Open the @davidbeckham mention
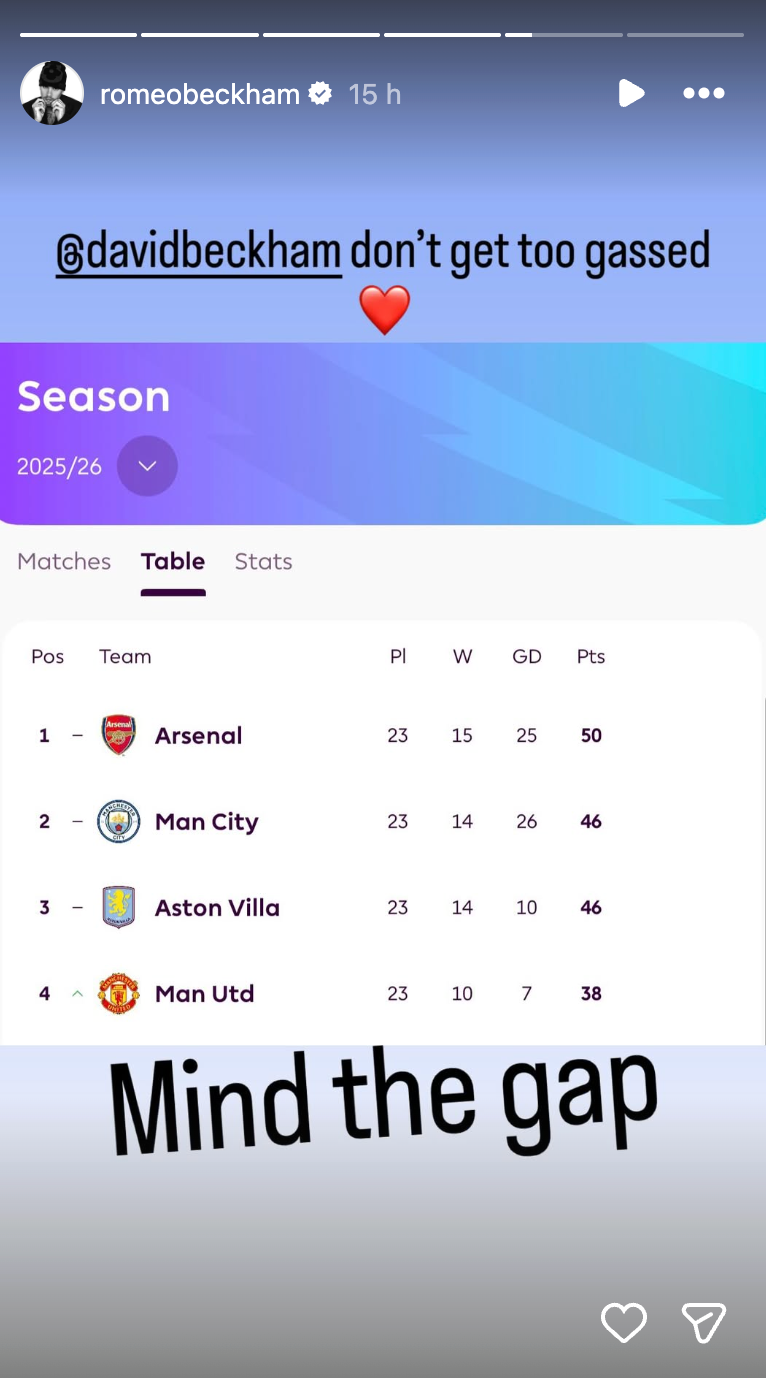This screenshot has height=1378, width=766. [199, 252]
